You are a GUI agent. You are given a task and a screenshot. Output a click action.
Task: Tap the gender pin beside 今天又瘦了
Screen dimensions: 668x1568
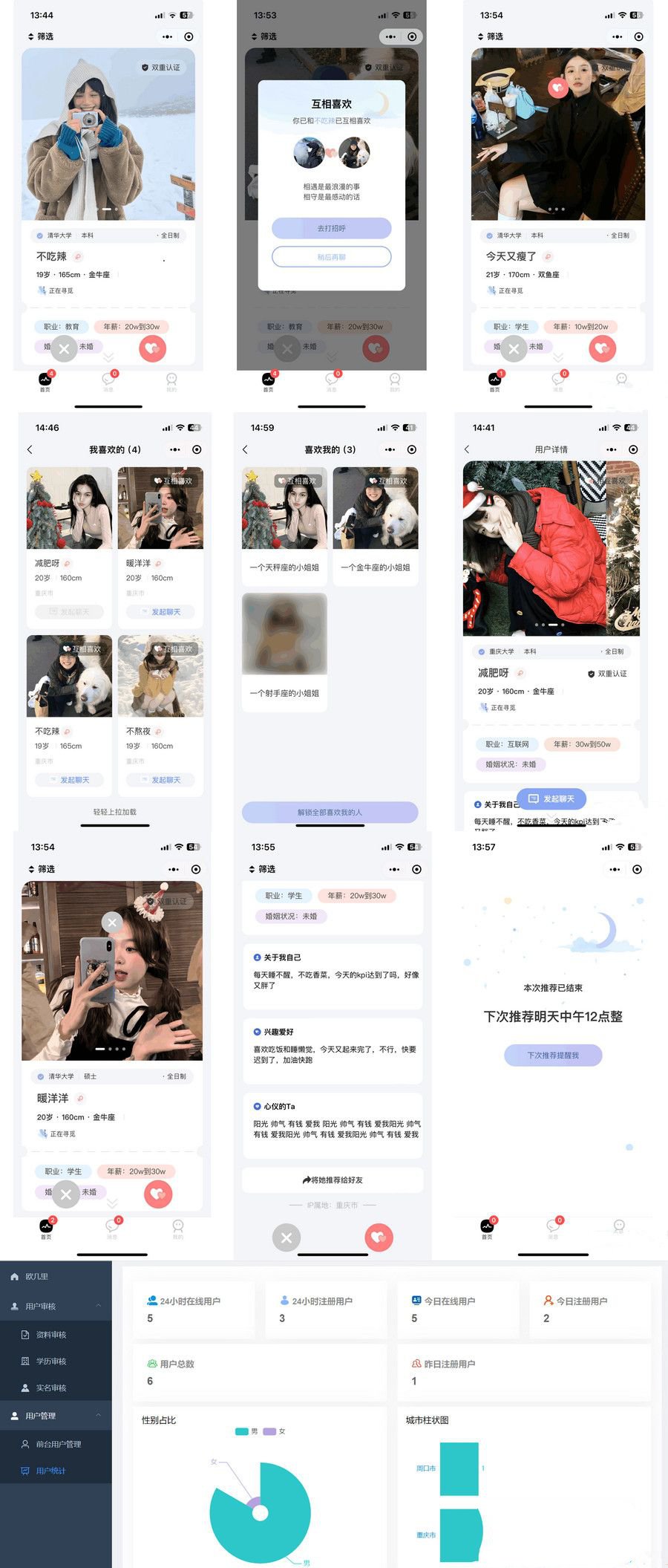[547, 256]
